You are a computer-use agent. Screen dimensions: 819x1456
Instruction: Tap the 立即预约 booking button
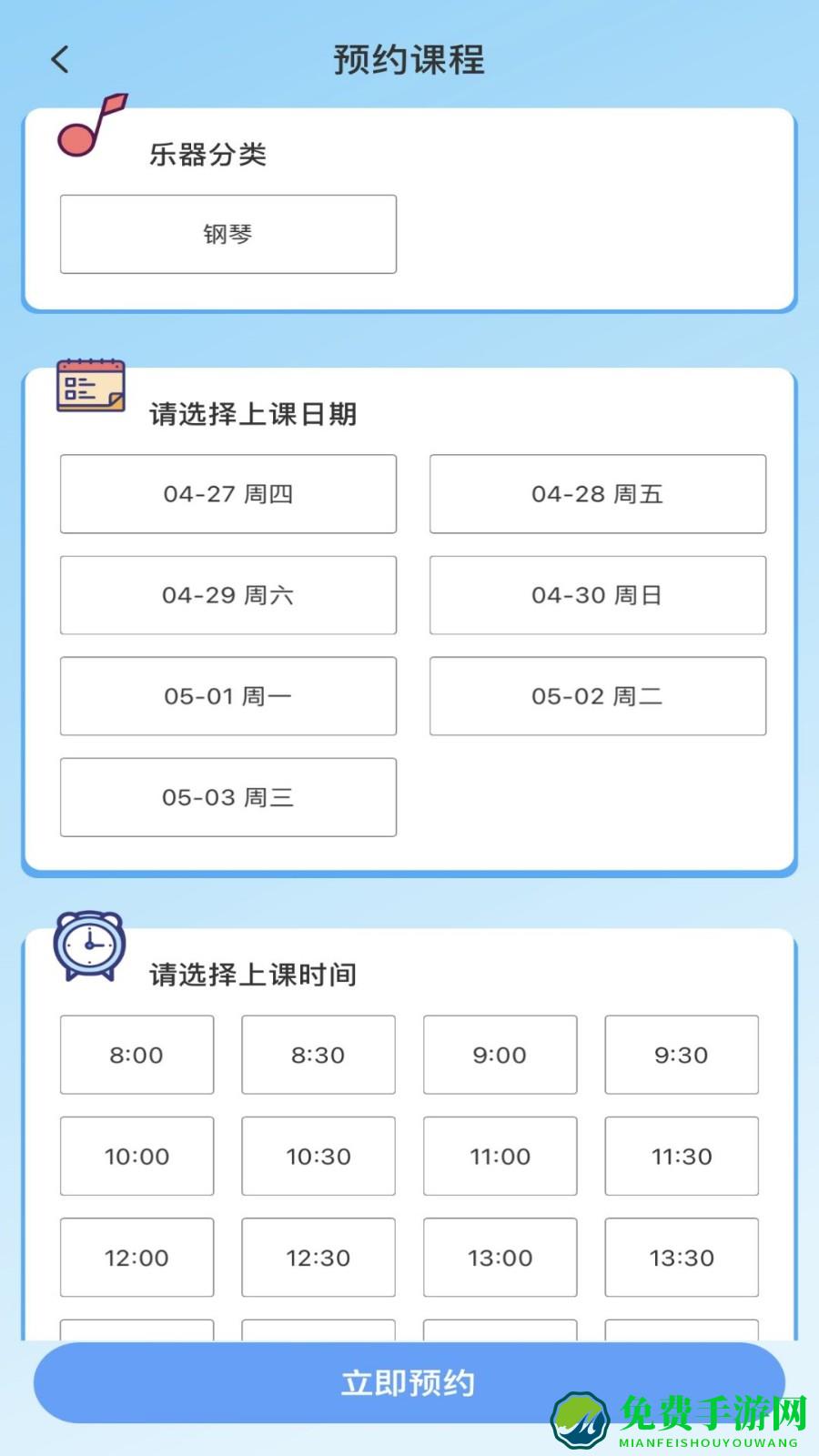[x=409, y=1382]
